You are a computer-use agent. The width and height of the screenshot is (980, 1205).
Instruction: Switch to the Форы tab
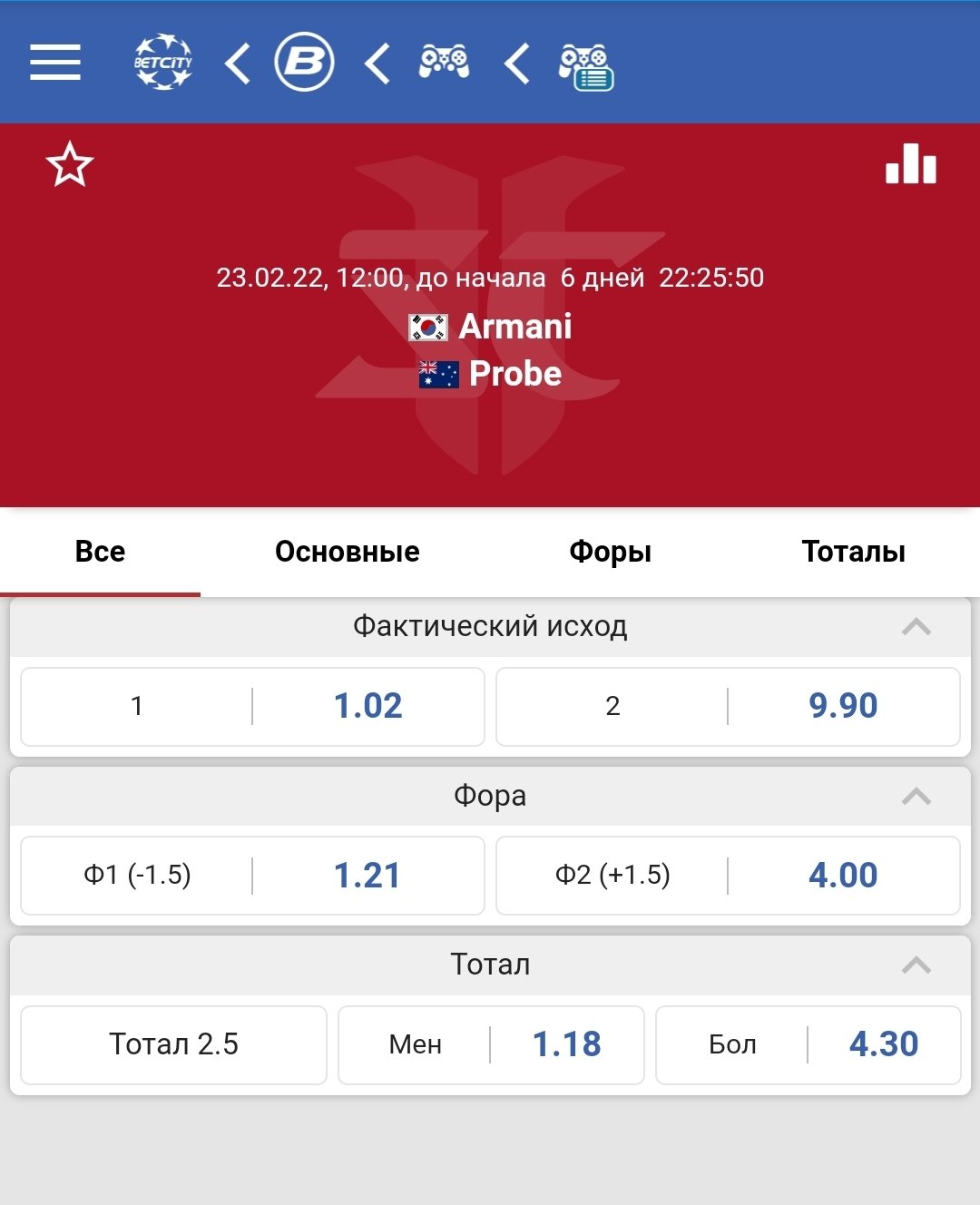[610, 552]
